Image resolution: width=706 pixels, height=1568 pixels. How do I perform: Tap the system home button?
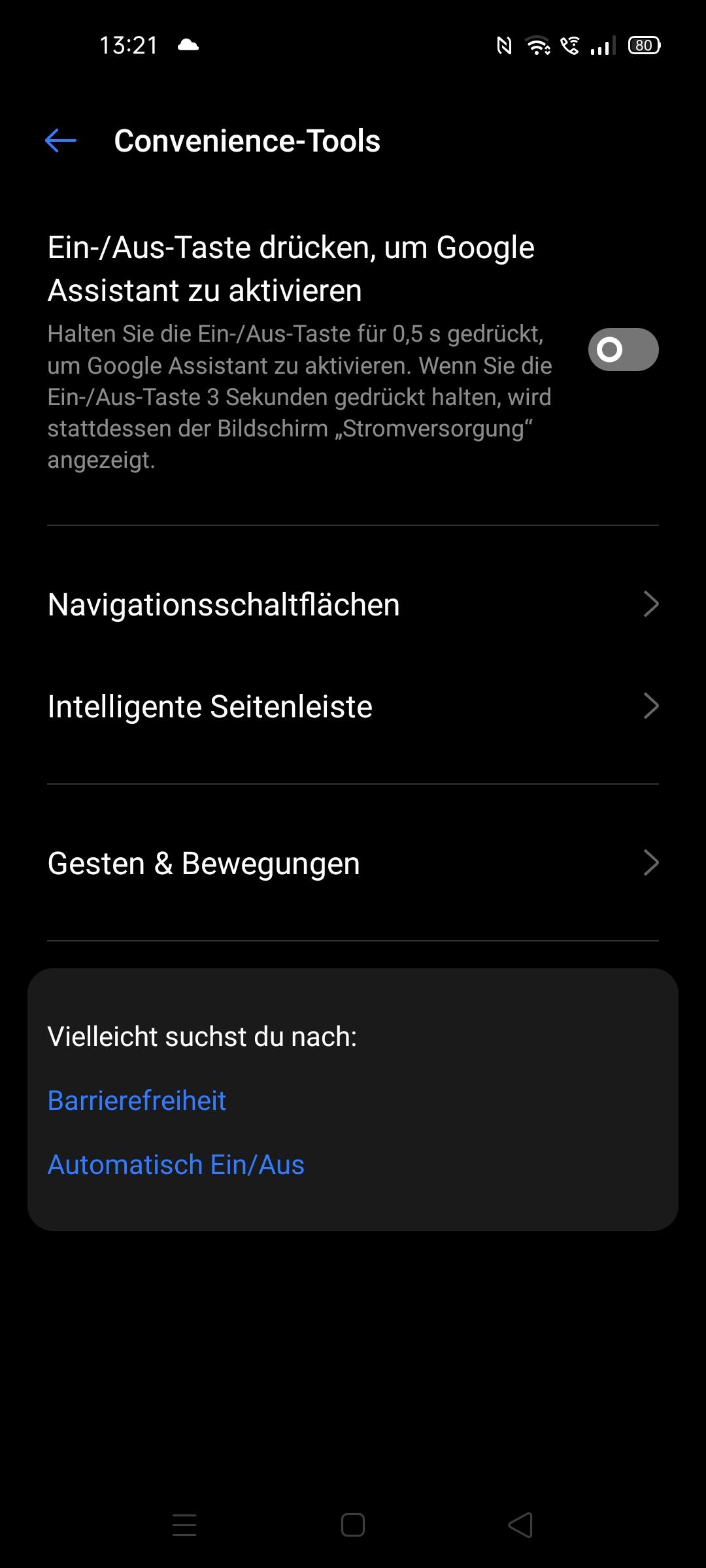click(353, 1525)
